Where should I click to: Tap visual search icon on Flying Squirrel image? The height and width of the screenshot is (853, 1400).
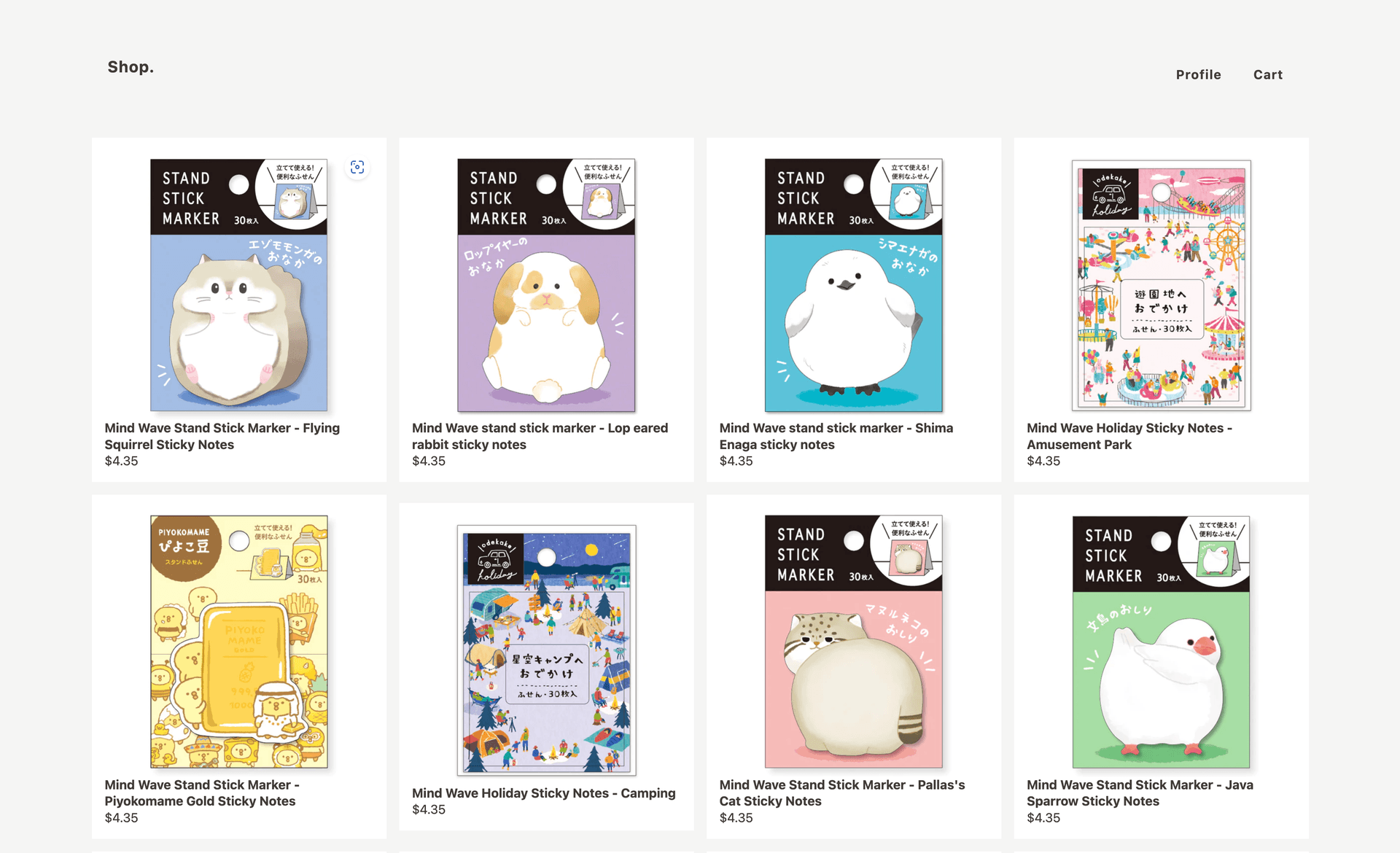click(x=357, y=168)
